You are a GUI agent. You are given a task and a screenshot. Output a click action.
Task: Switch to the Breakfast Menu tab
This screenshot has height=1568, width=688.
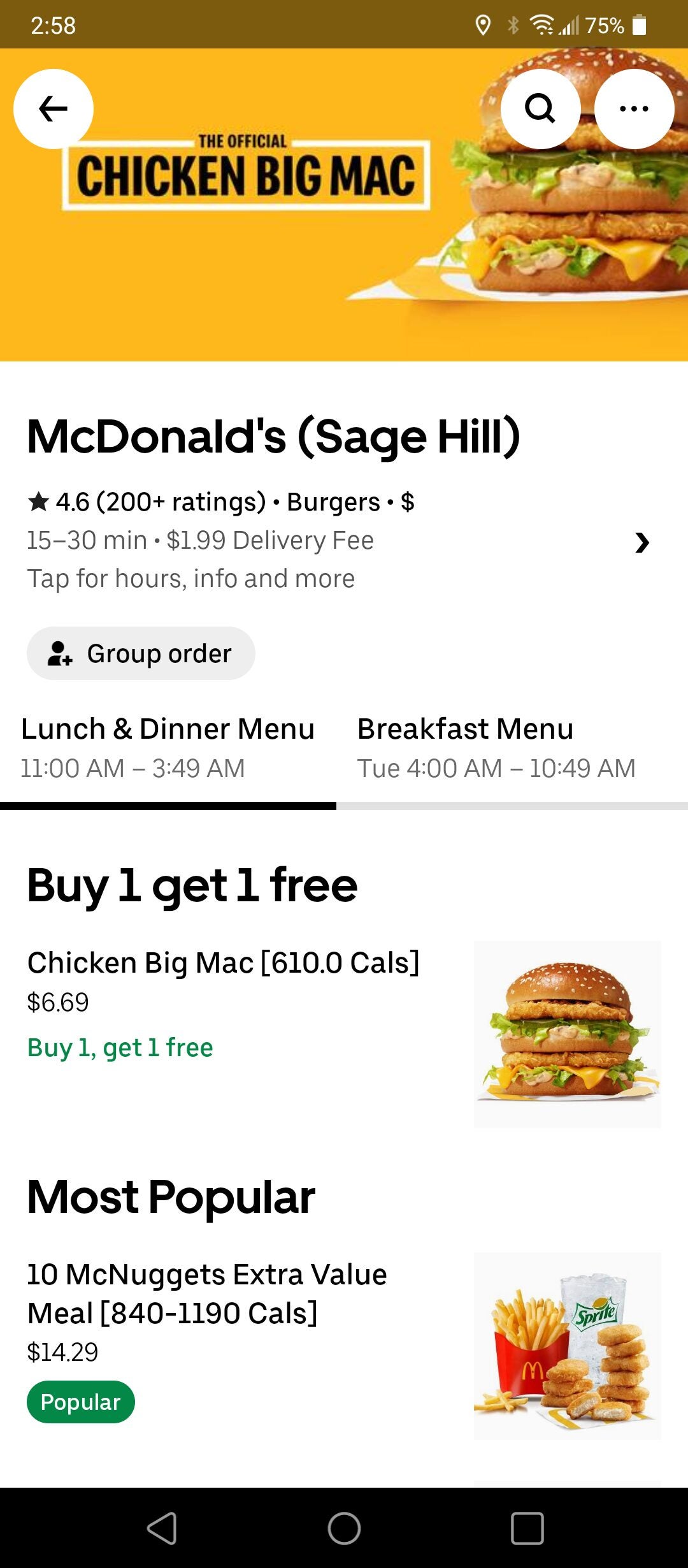coord(496,748)
